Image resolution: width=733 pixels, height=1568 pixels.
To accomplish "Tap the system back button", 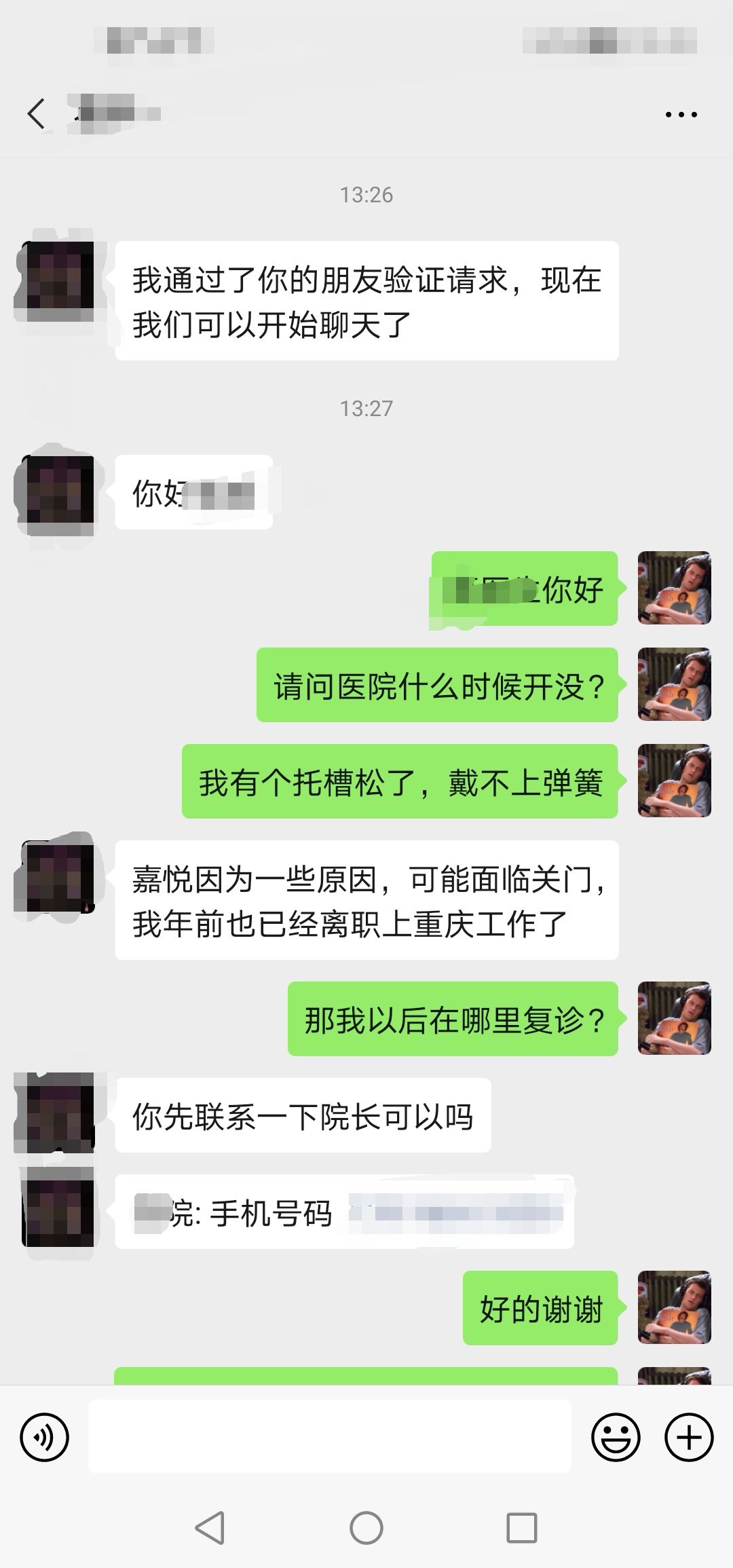I will tap(210, 1529).
